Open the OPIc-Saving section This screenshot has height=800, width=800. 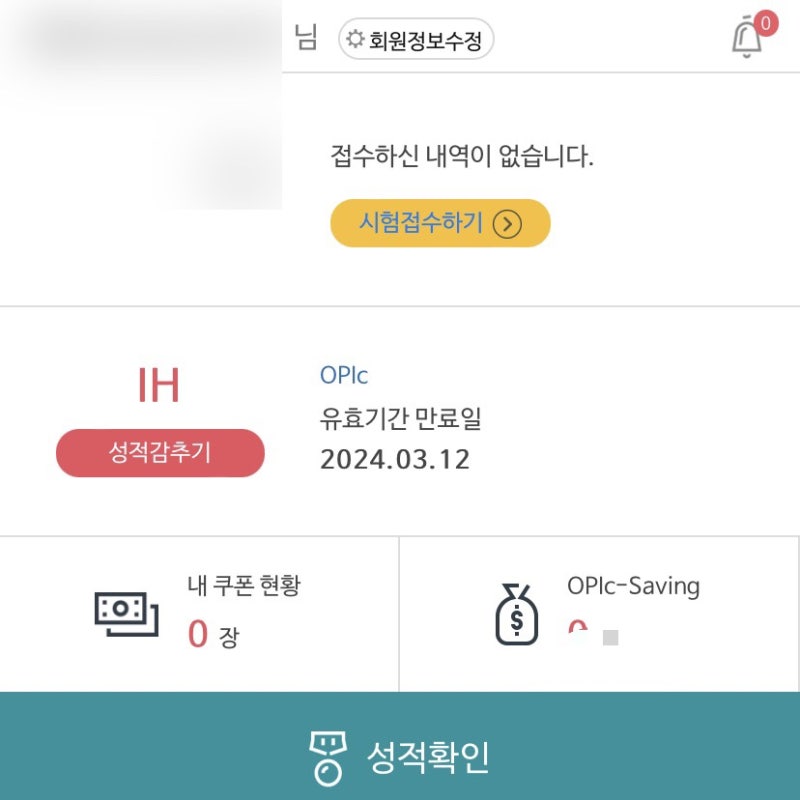(598, 613)
